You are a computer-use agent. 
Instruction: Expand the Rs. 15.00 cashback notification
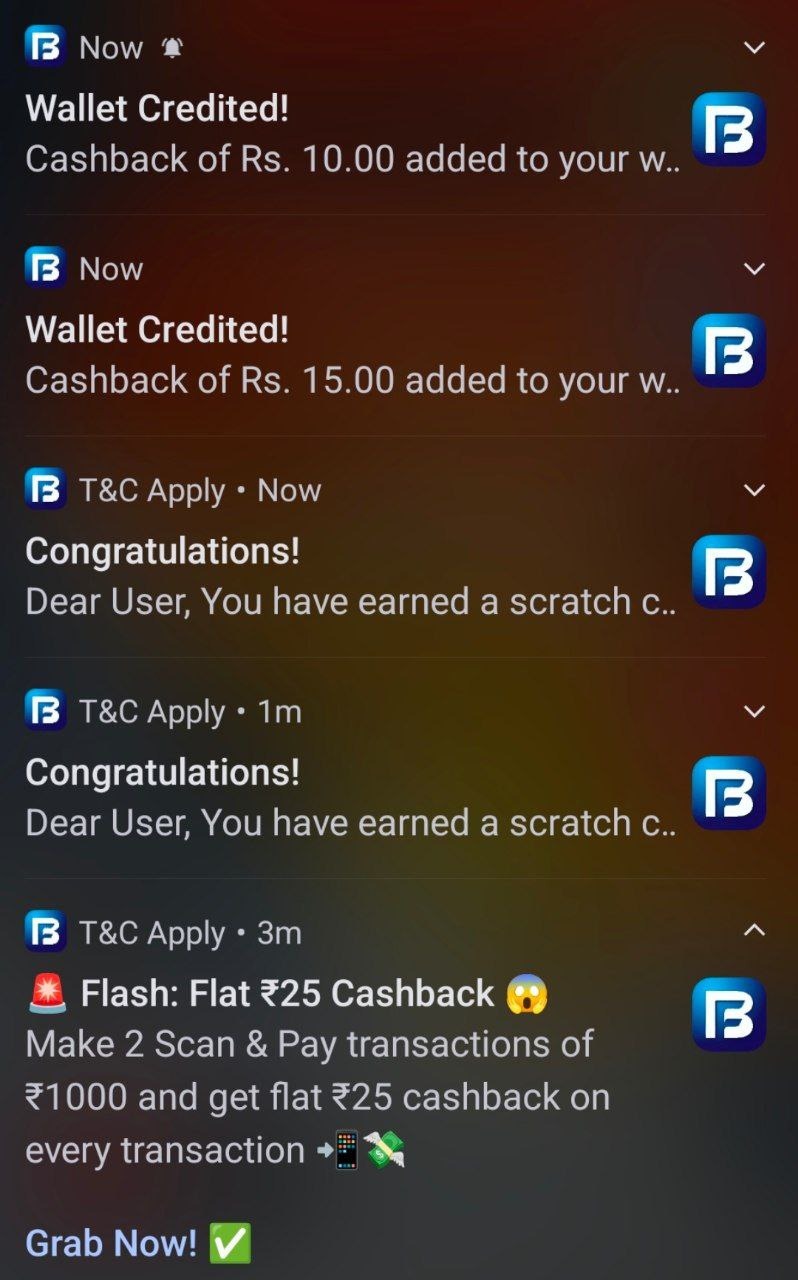[x=754, y=268]
